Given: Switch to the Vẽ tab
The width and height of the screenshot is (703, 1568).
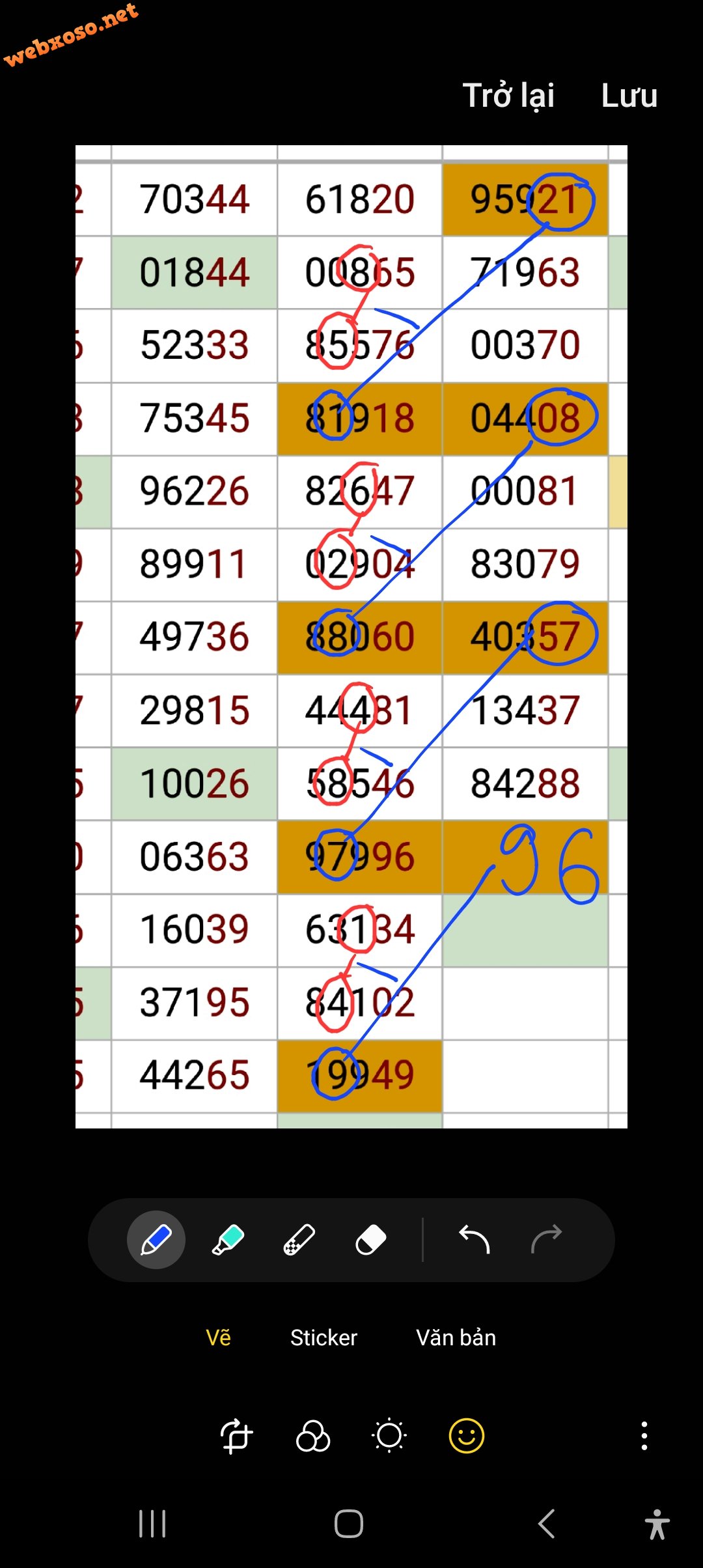Looking at the screenshot, I should click(218, 1337).
